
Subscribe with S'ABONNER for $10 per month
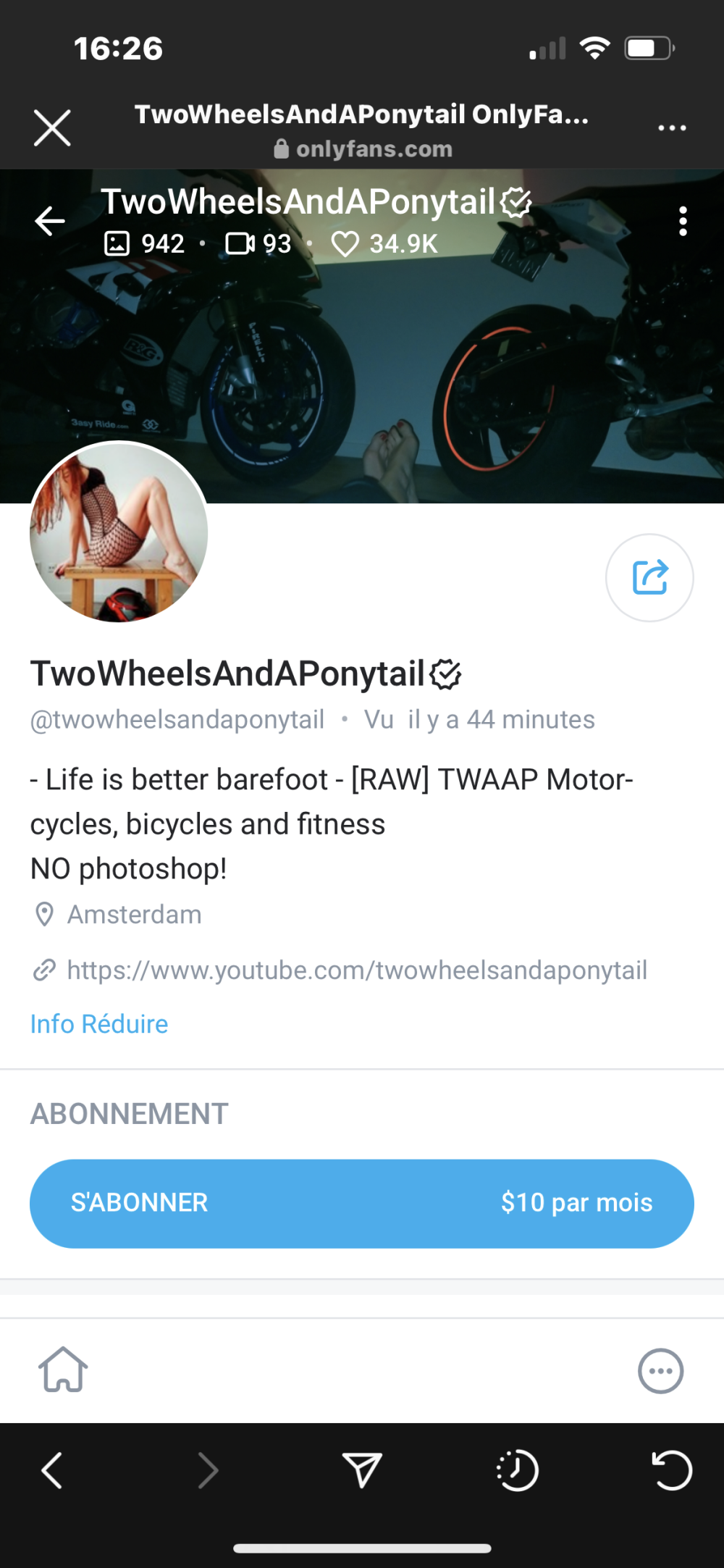pyautogui.click(x=361, y=1203)
